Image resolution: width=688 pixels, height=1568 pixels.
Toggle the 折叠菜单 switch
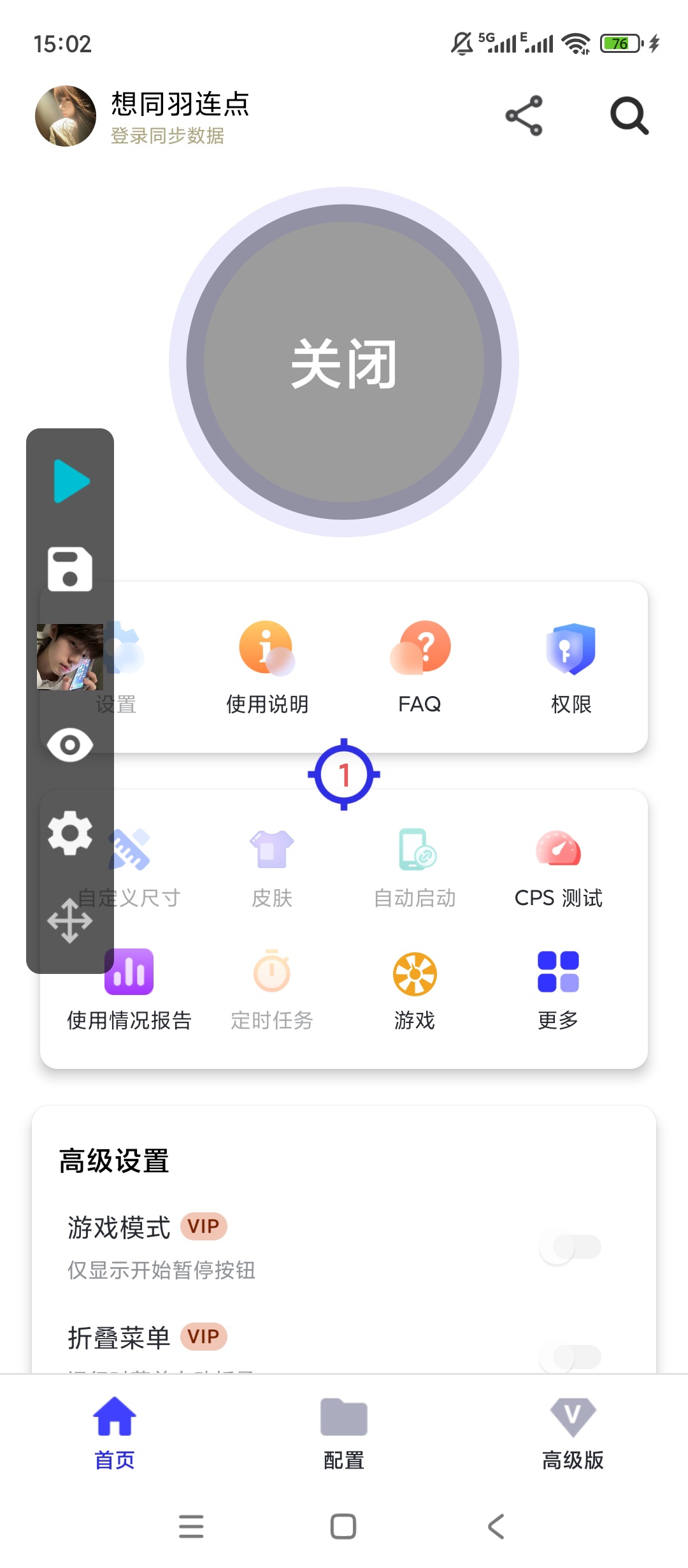point(570,1356)
